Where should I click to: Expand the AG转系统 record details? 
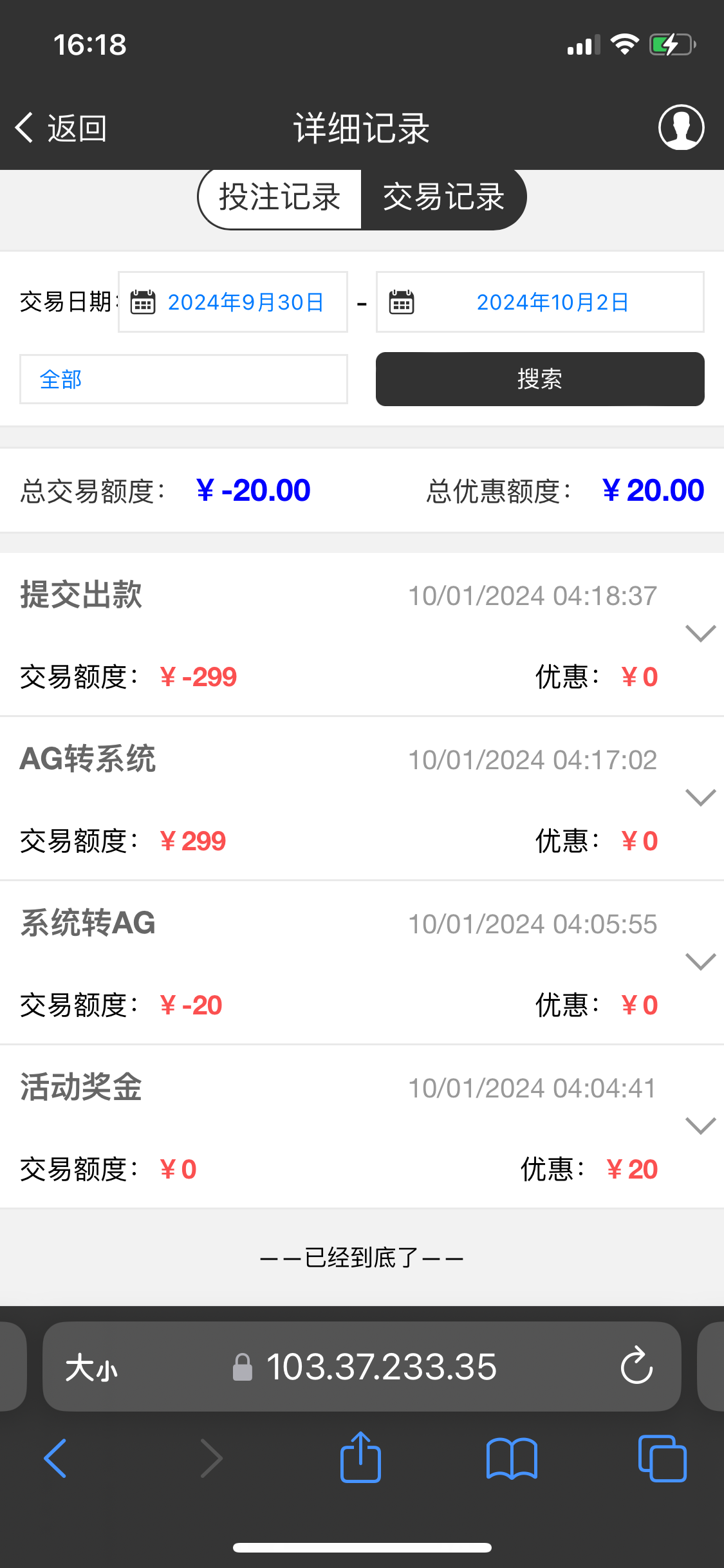point(701,798)
